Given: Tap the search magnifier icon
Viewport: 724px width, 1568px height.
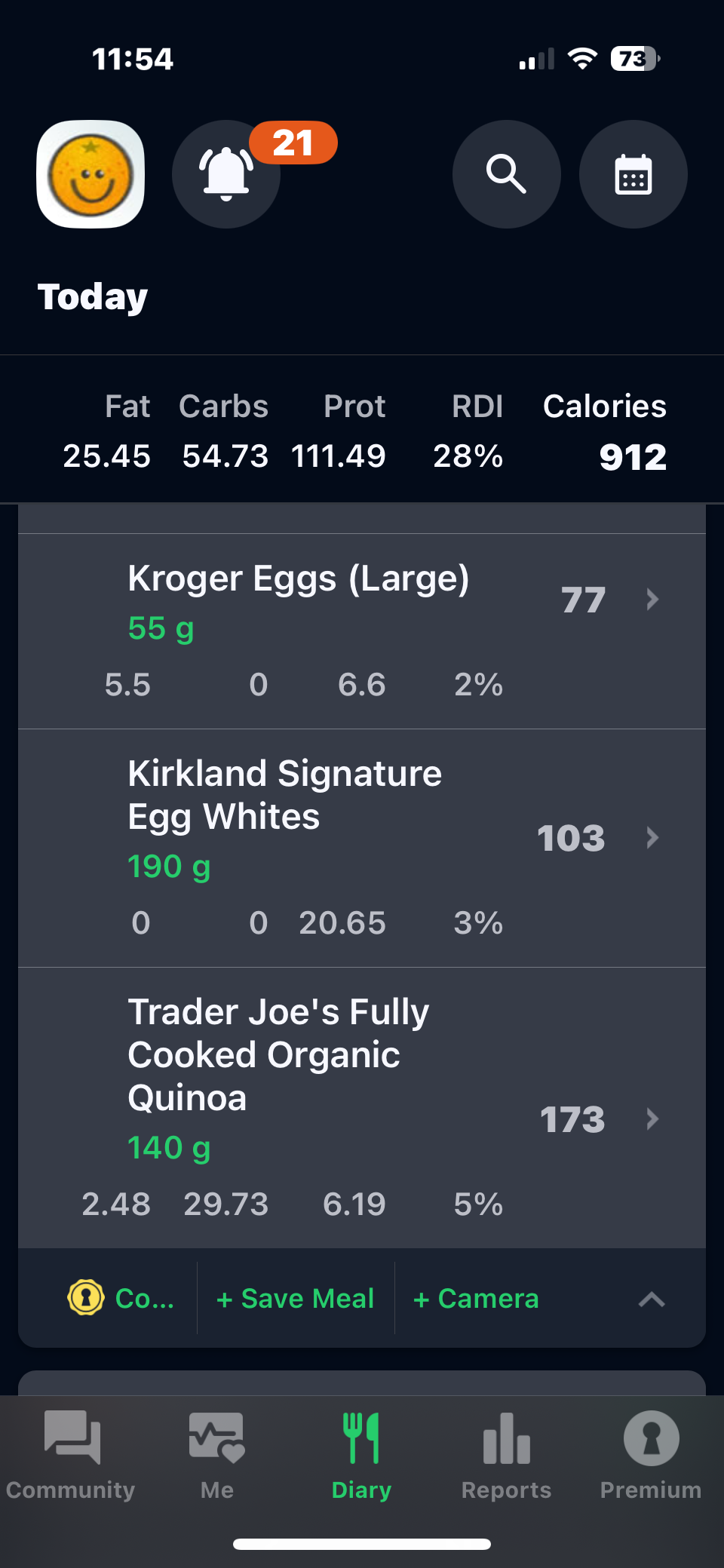Looking at the screenshot, I should tap(506, 174).
